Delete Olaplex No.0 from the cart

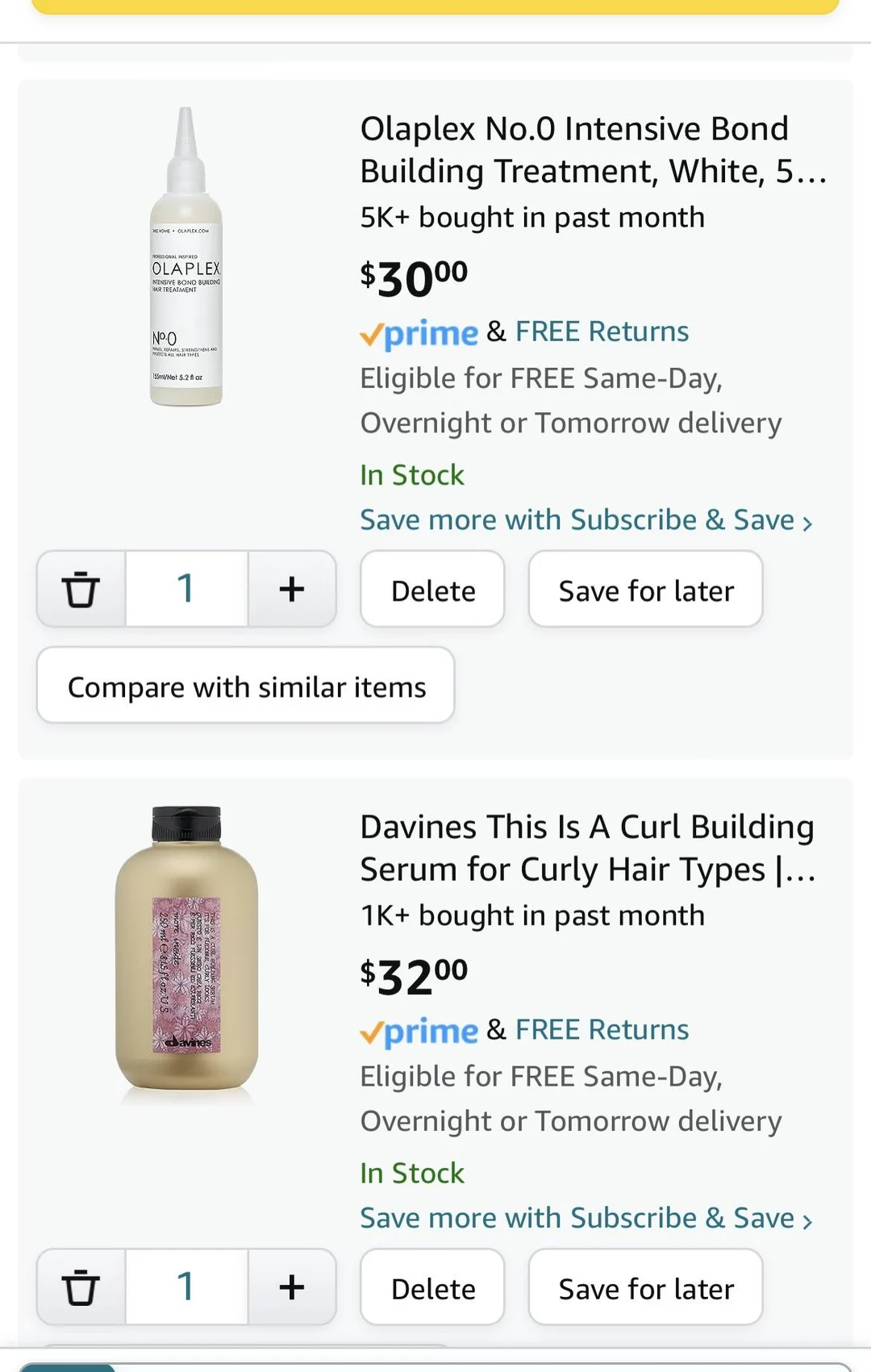click(x=433, y=590)
